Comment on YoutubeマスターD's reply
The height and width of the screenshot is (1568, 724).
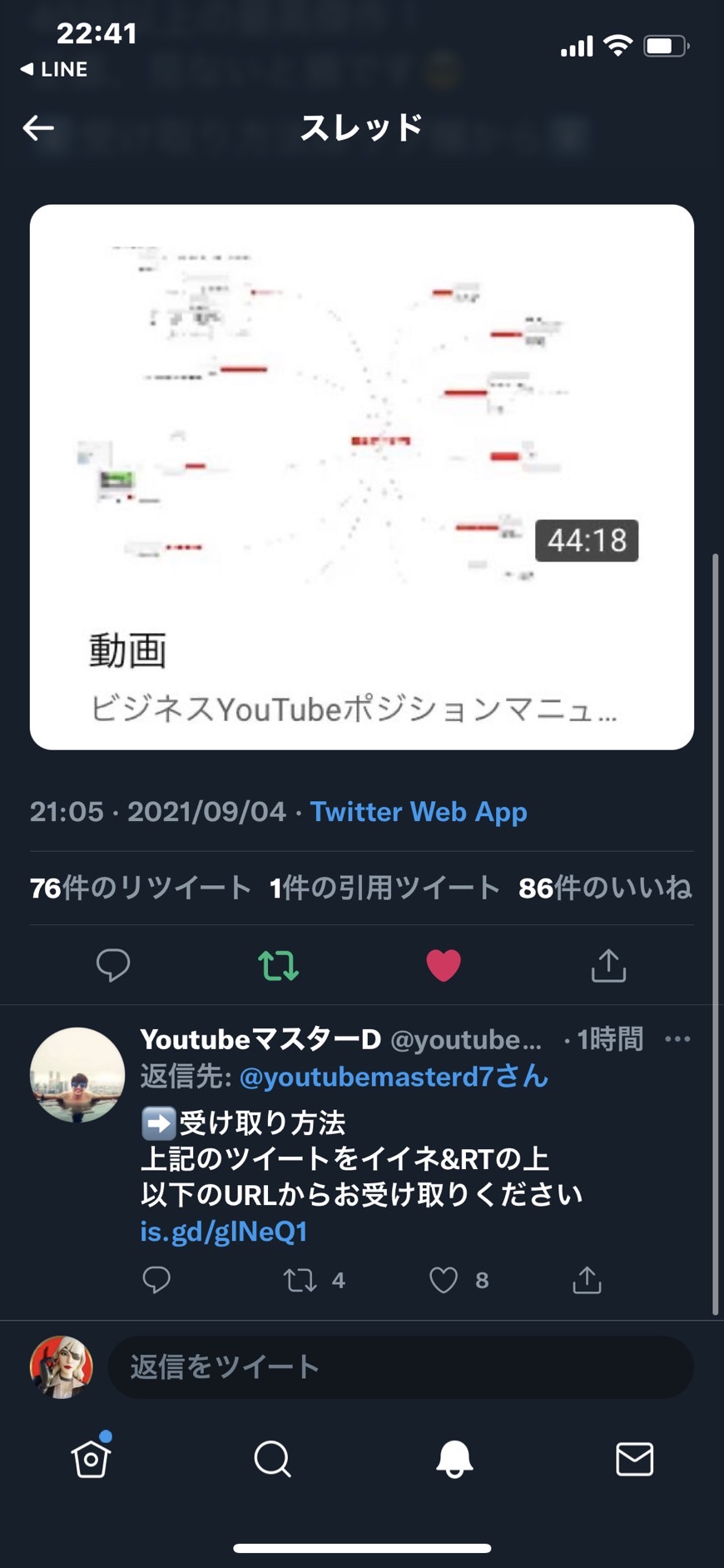[156, 1280]
